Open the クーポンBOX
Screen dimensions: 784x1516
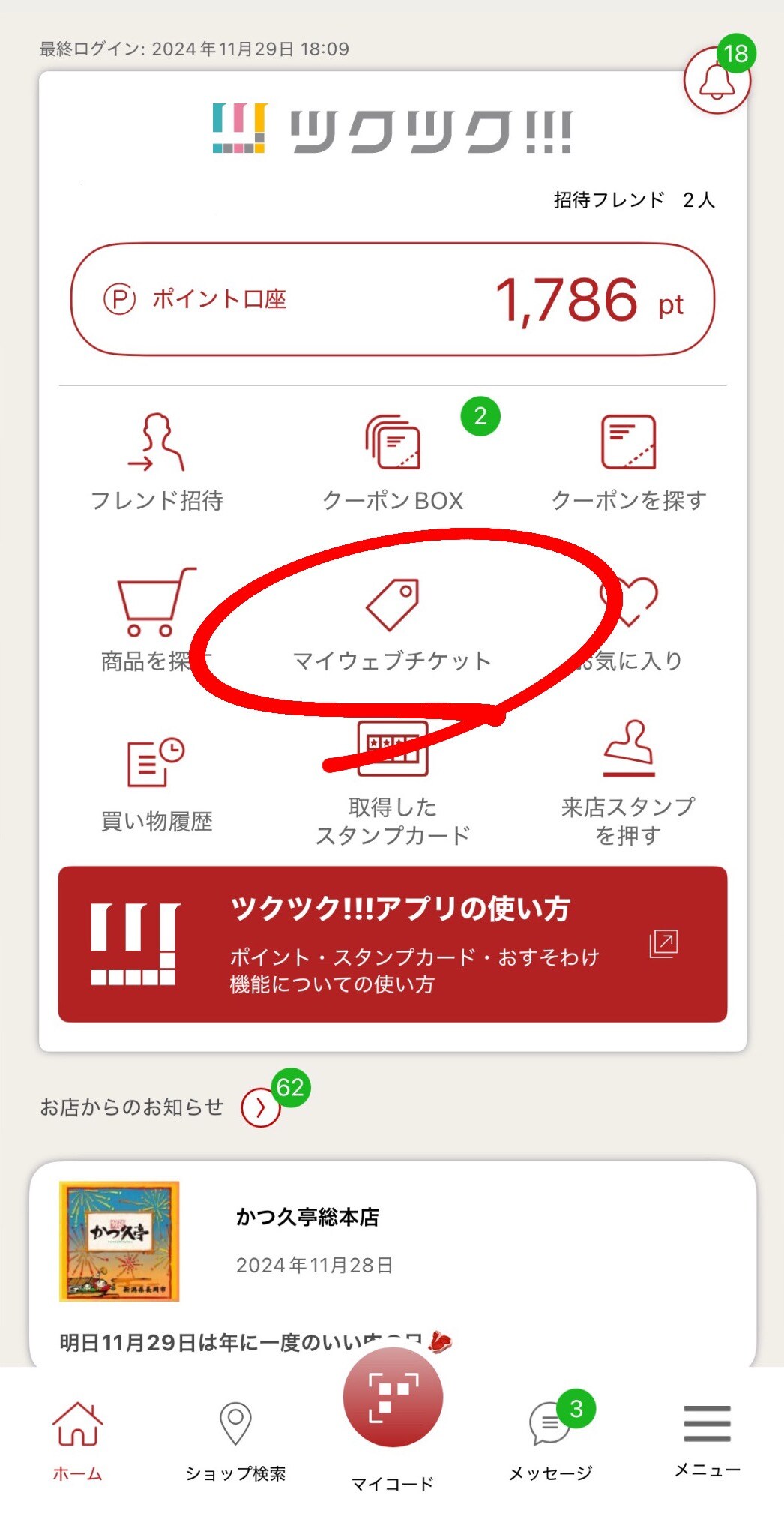click(393, 463)
